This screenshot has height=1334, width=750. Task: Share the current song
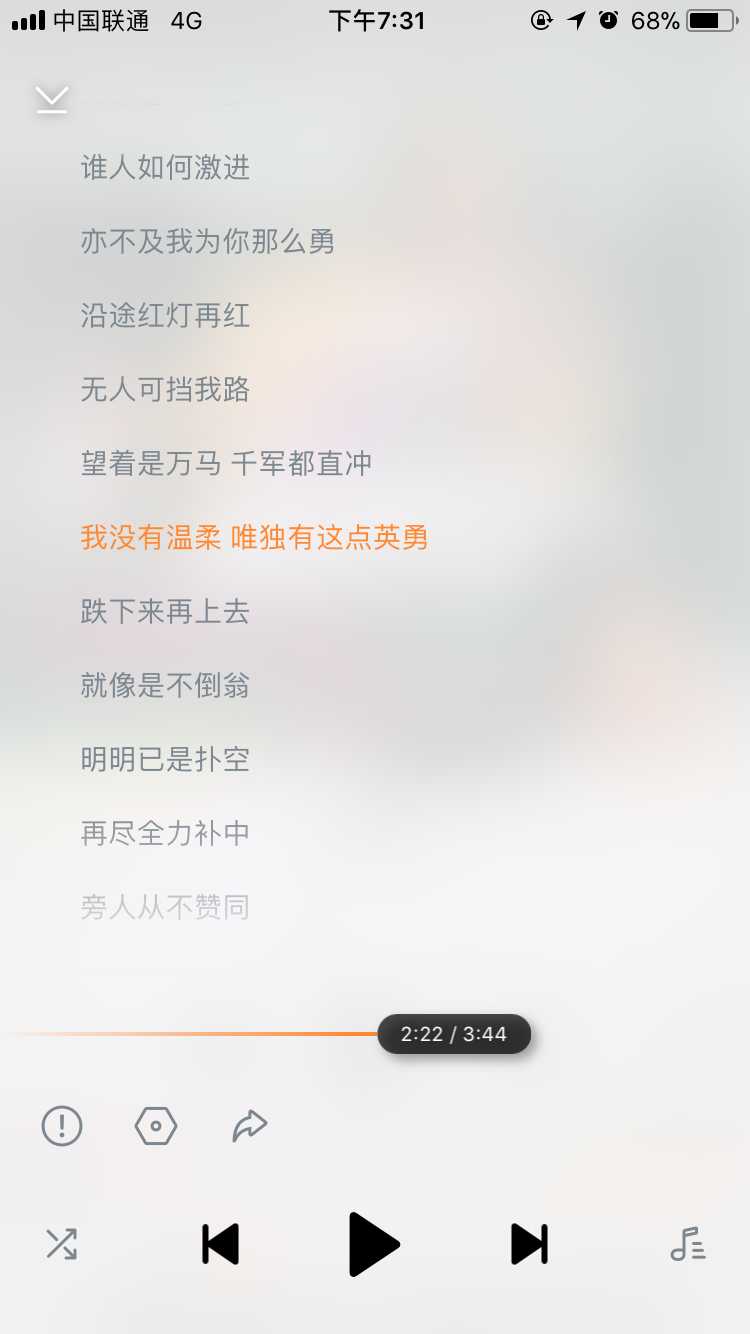(x=249, y=1125)
